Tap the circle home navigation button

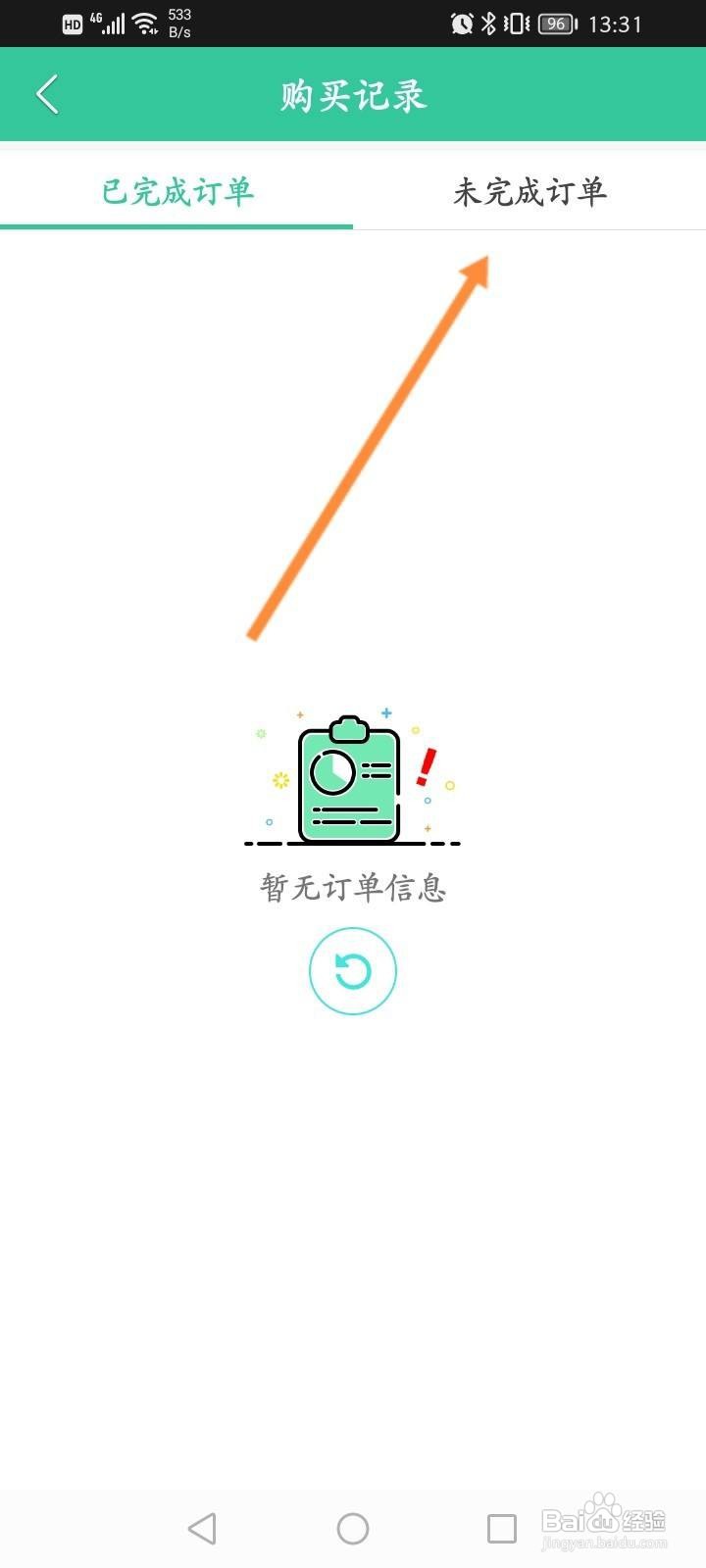353,1527
